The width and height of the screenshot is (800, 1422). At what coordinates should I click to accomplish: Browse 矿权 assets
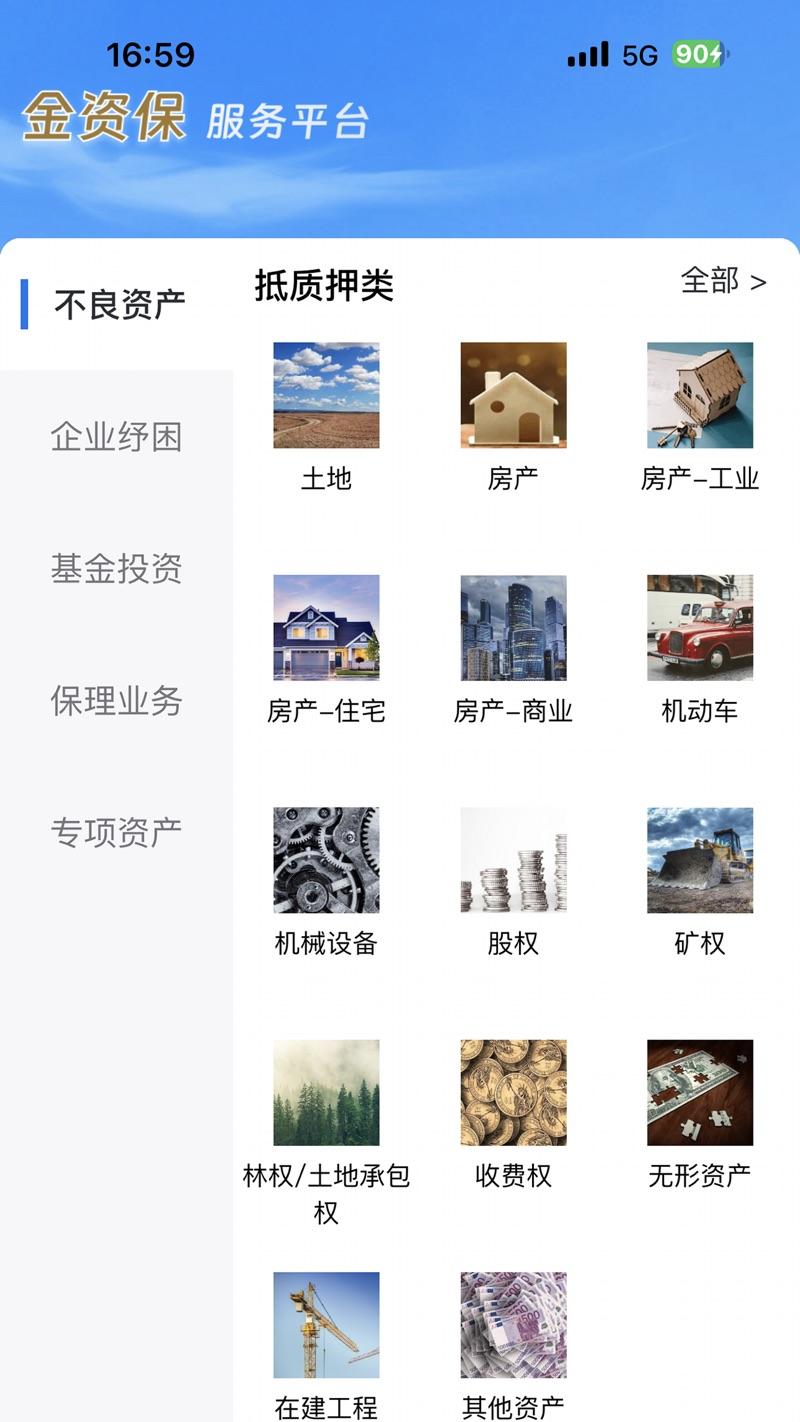click(x=700, y=860)
